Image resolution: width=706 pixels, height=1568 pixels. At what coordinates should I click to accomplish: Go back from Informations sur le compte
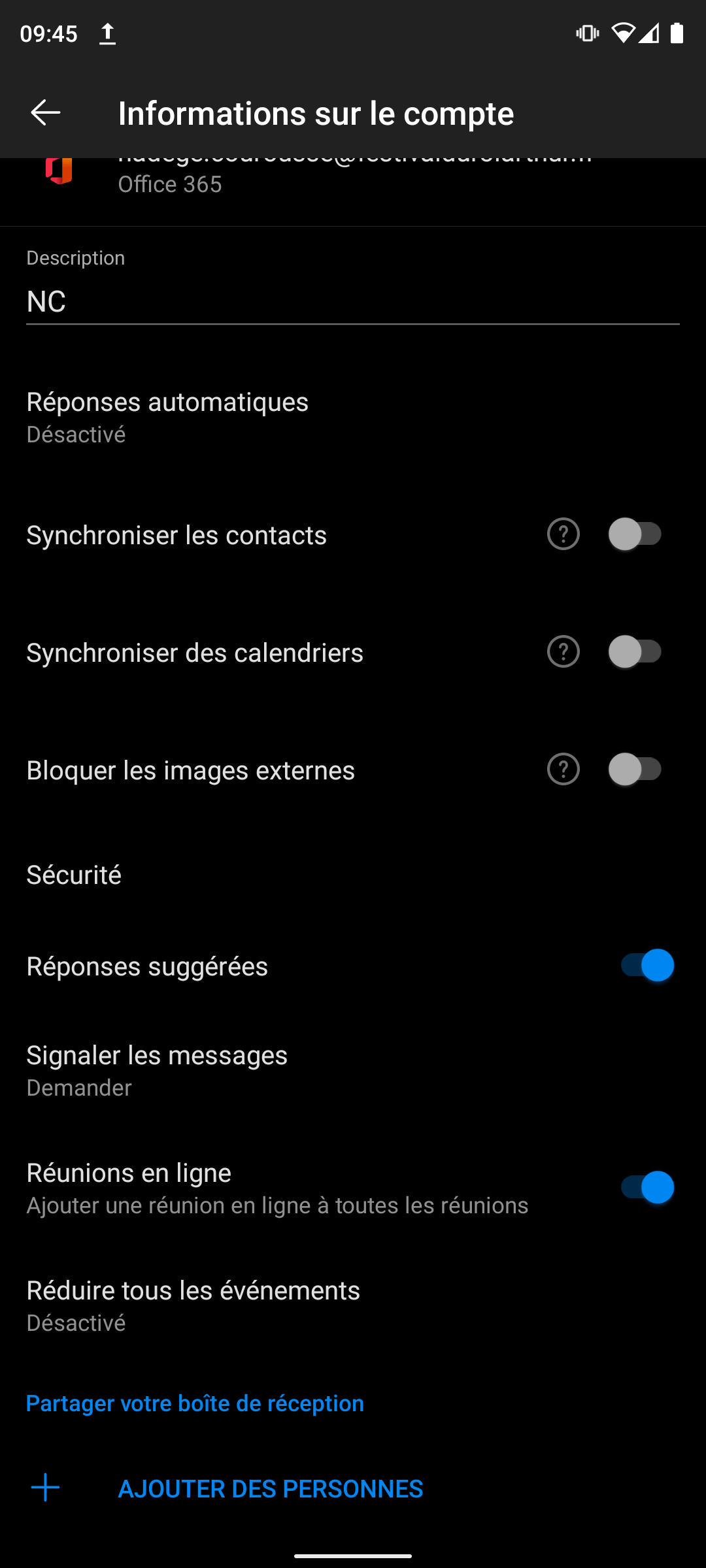(46, 113)
